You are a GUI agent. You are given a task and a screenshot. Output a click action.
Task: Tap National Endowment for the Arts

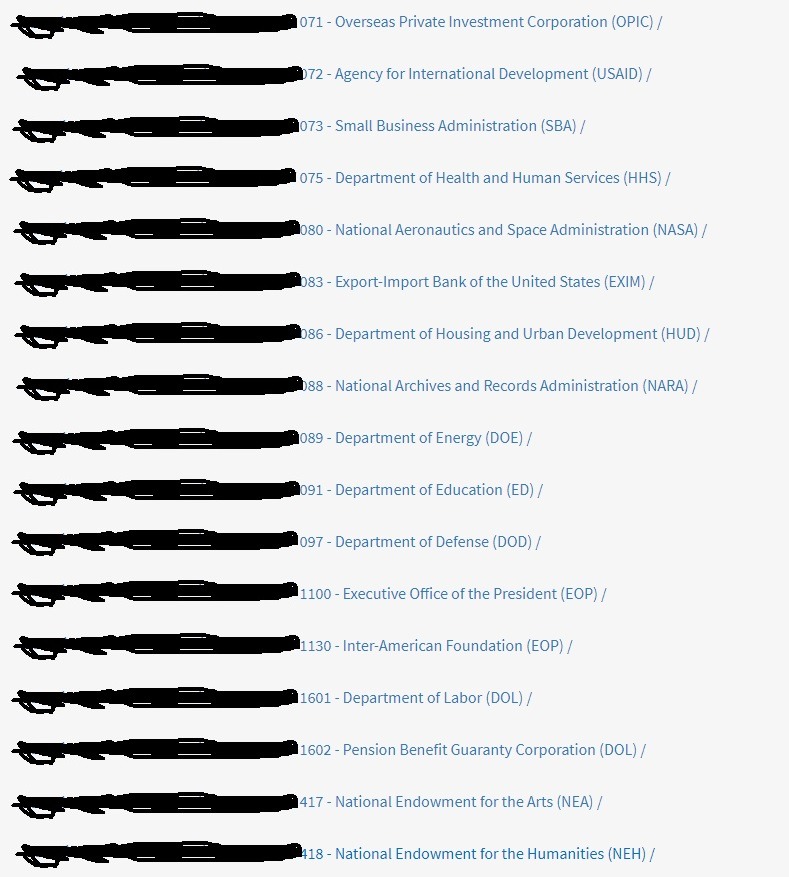451,802
